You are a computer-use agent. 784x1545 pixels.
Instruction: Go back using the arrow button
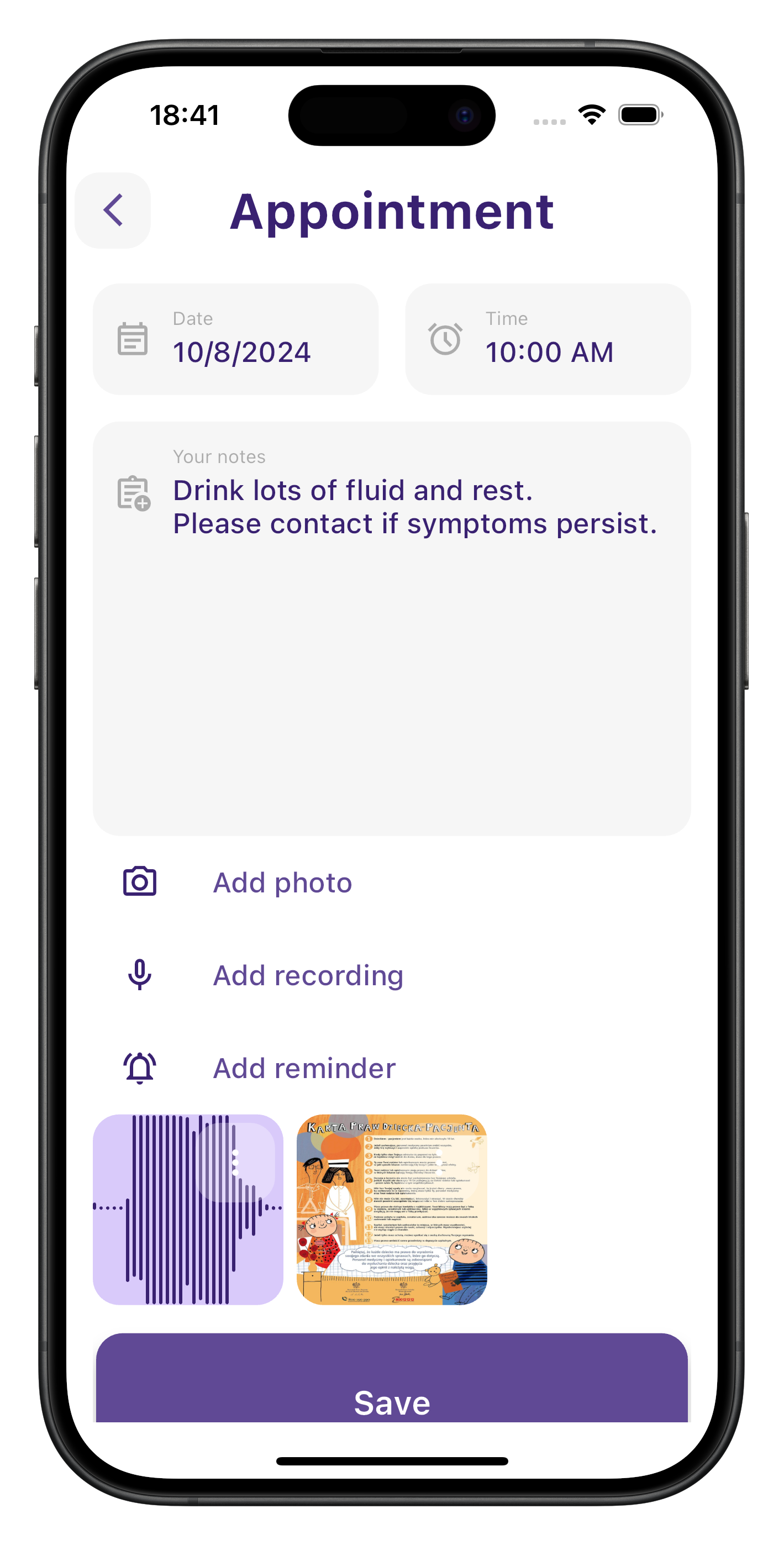[113, 211]
